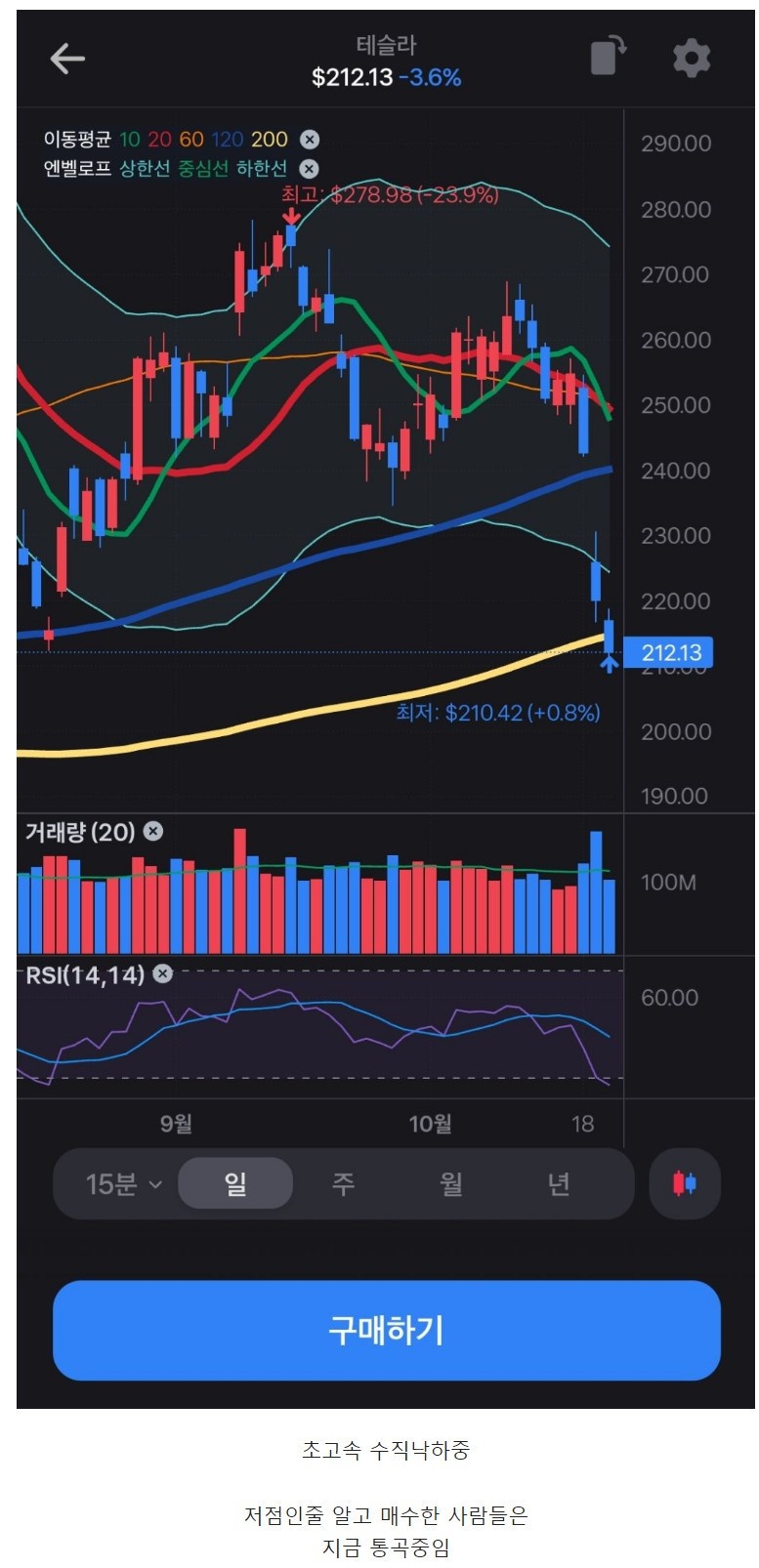Open the chart settings gear

(692, 59)
